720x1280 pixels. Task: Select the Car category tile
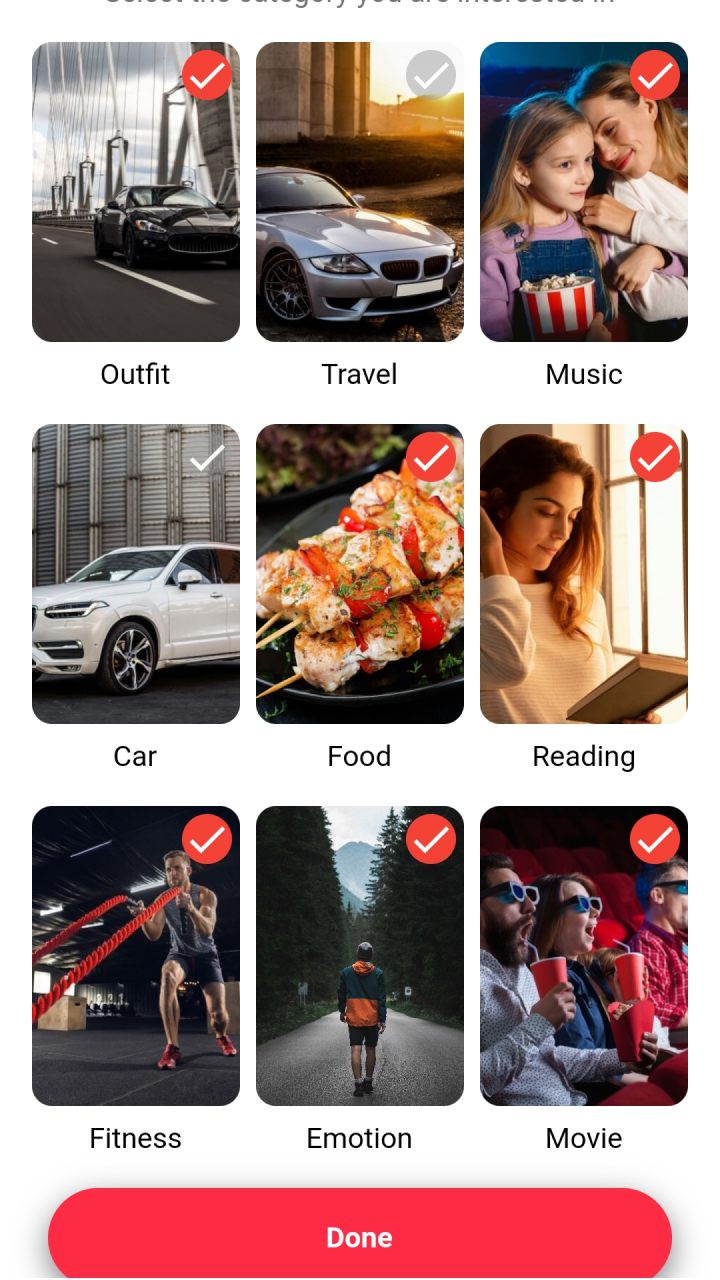(136, 574)
